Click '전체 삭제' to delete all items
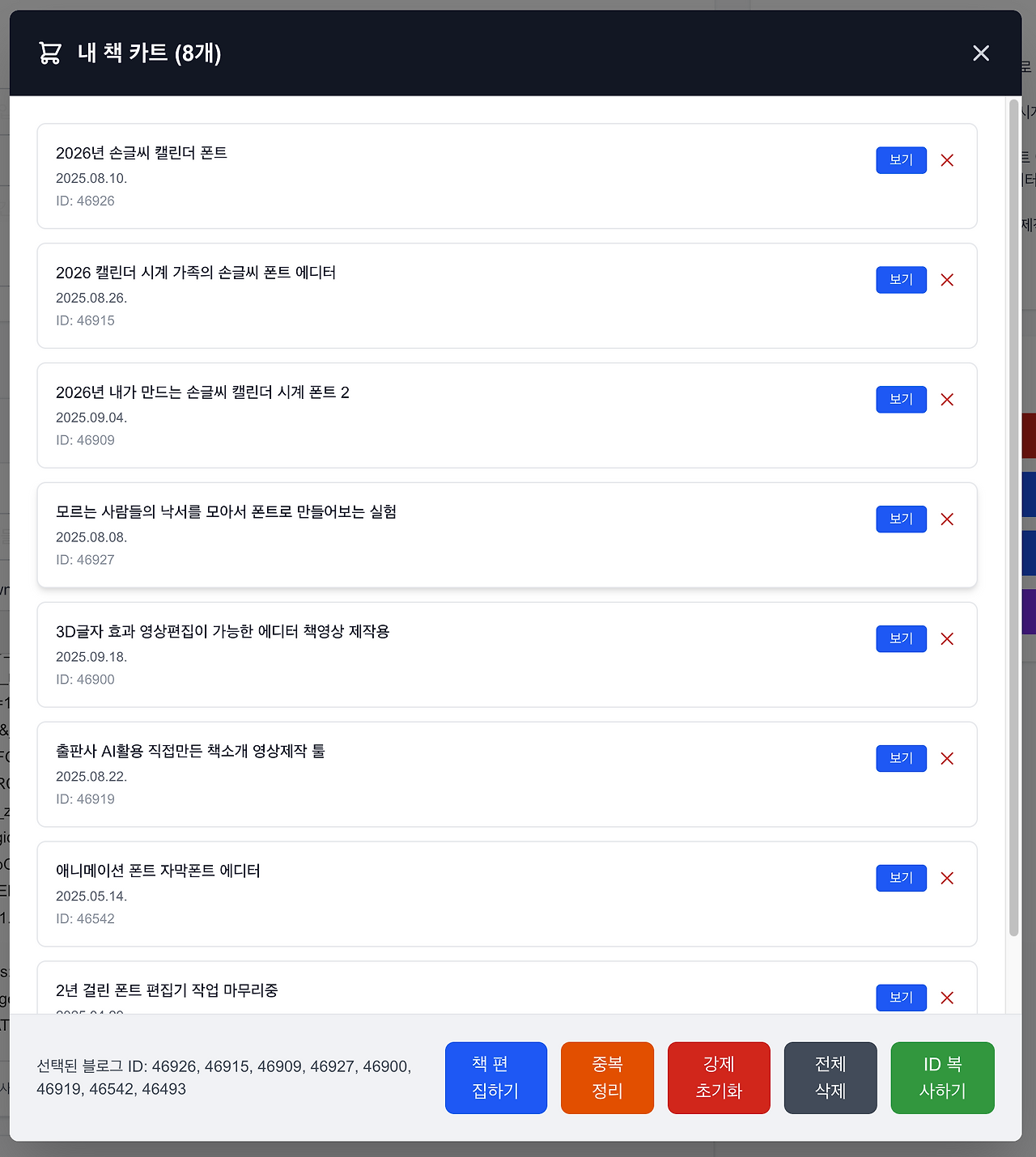The image size is (1036, 1157). coord(830,1078)
